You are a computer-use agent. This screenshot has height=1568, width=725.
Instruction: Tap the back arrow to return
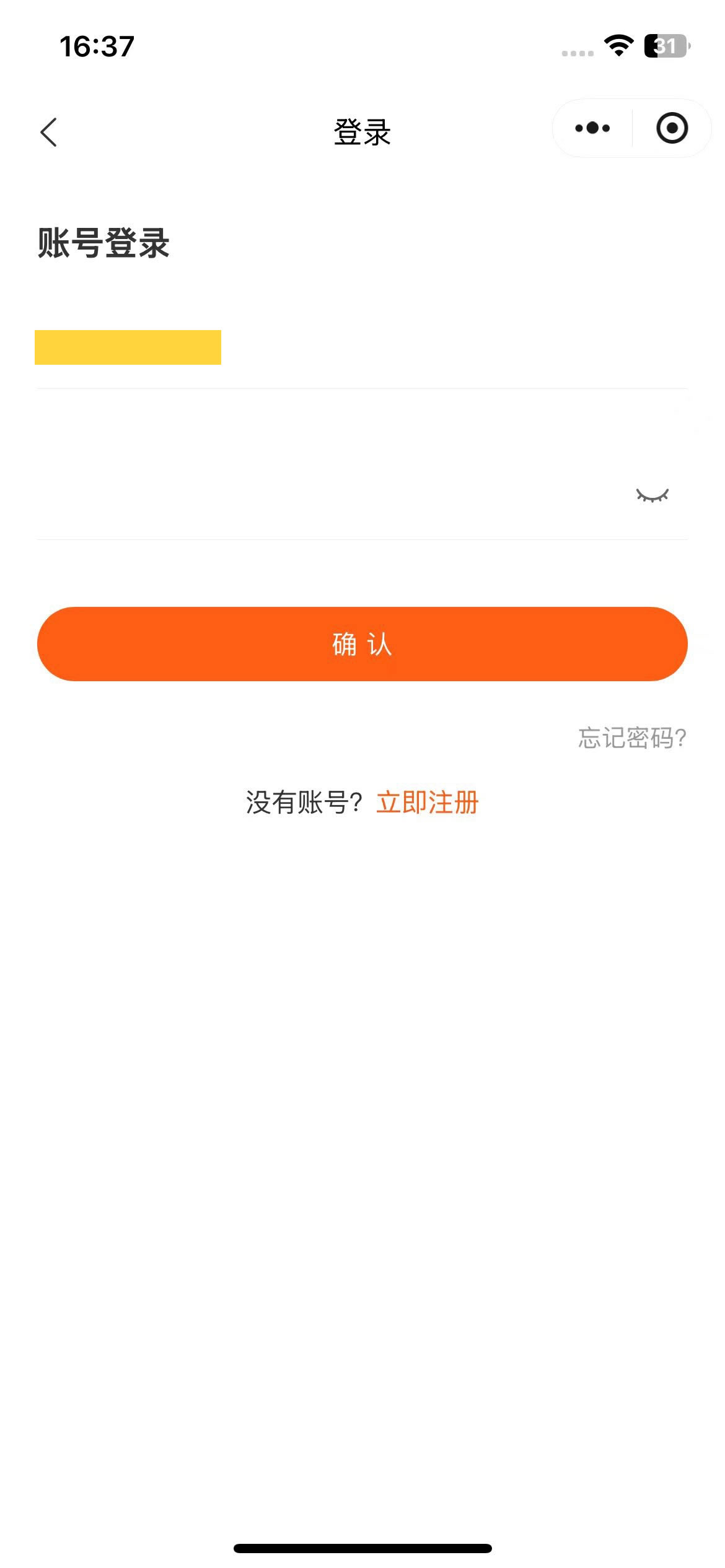(48, 130)
